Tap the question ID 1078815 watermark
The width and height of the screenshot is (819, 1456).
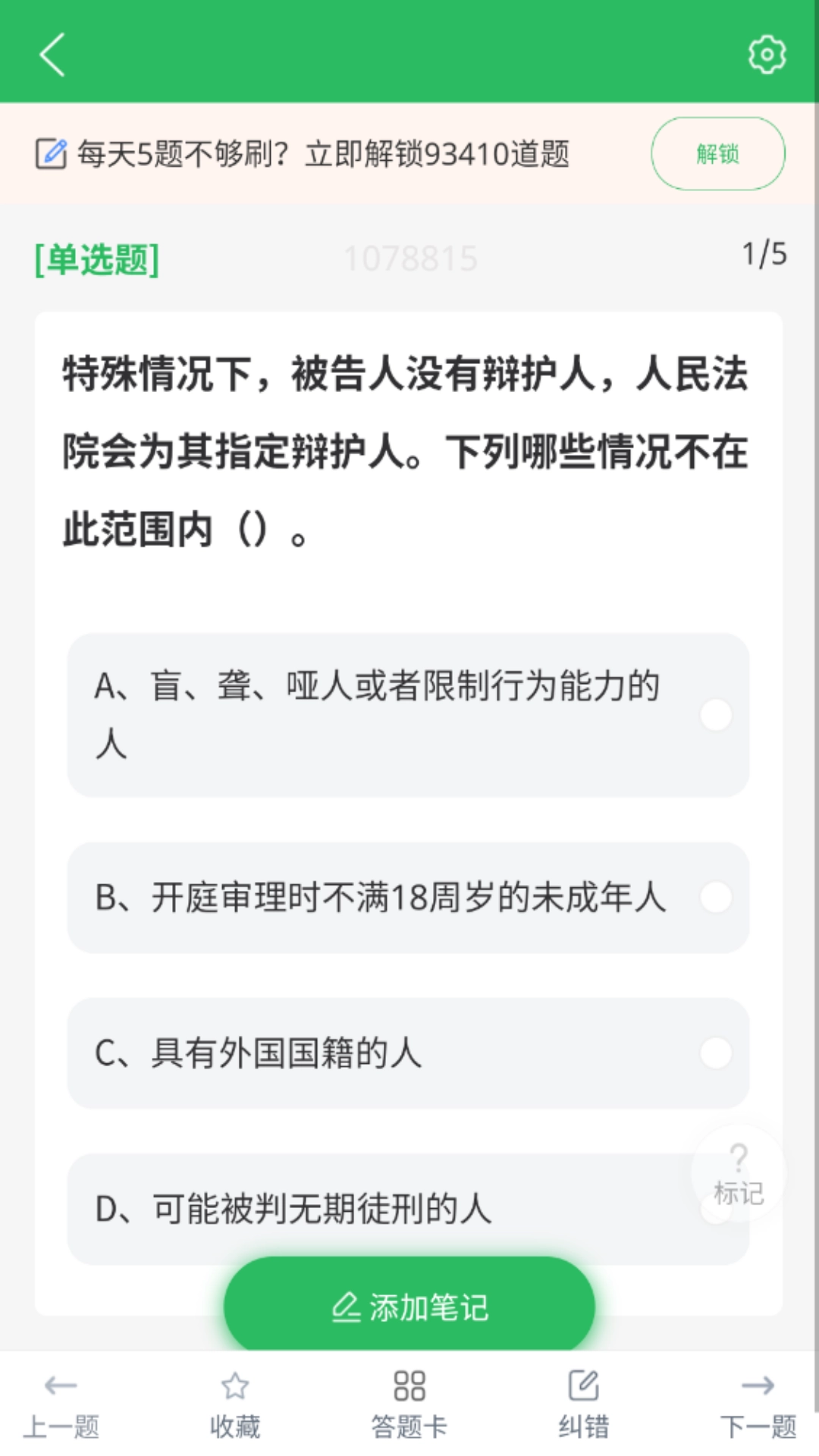(x=409, y=258)
